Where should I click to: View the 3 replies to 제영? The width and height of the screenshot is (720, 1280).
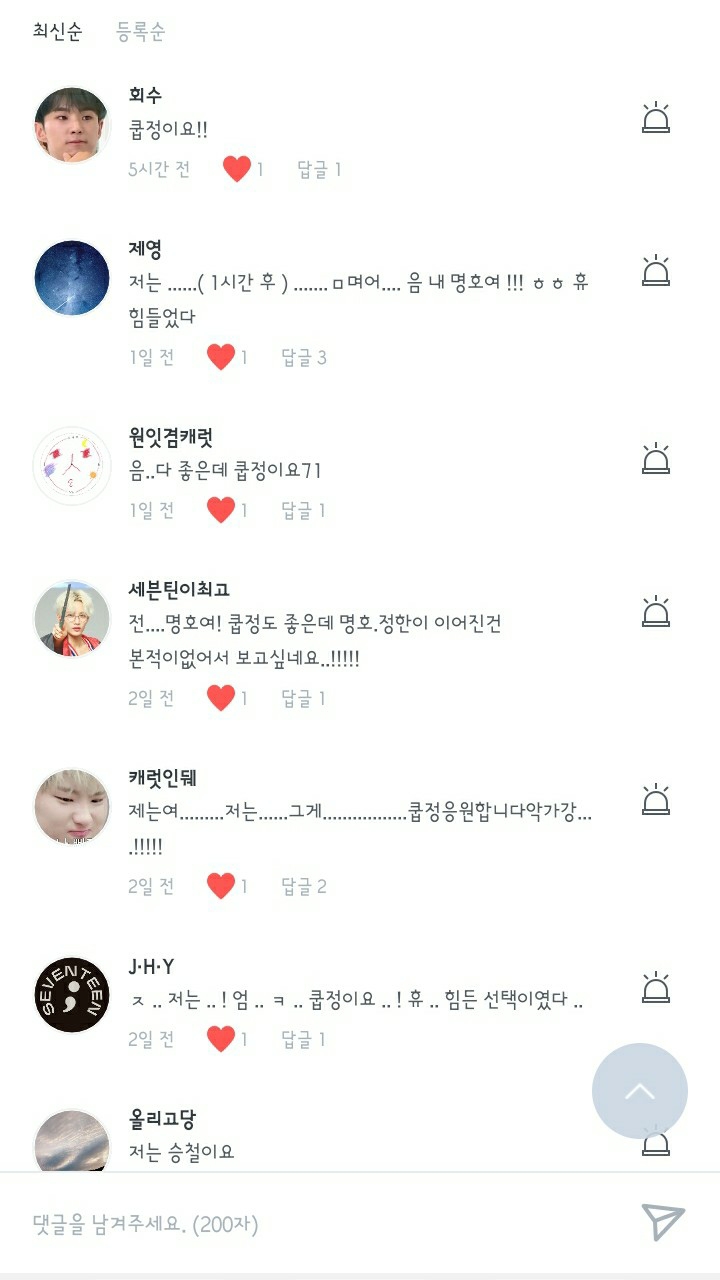point(303,357)
